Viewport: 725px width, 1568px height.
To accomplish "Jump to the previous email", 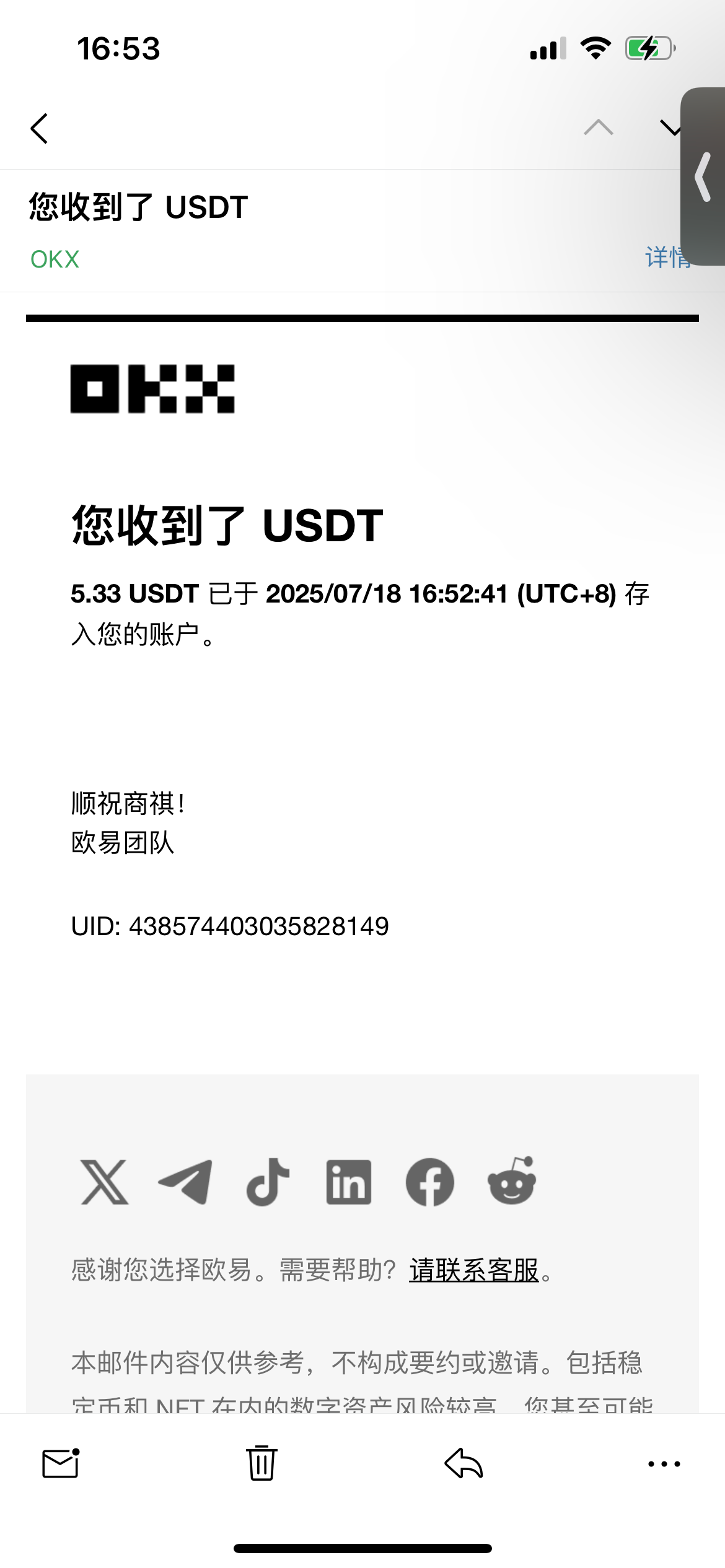I will (x=598, y=128).
